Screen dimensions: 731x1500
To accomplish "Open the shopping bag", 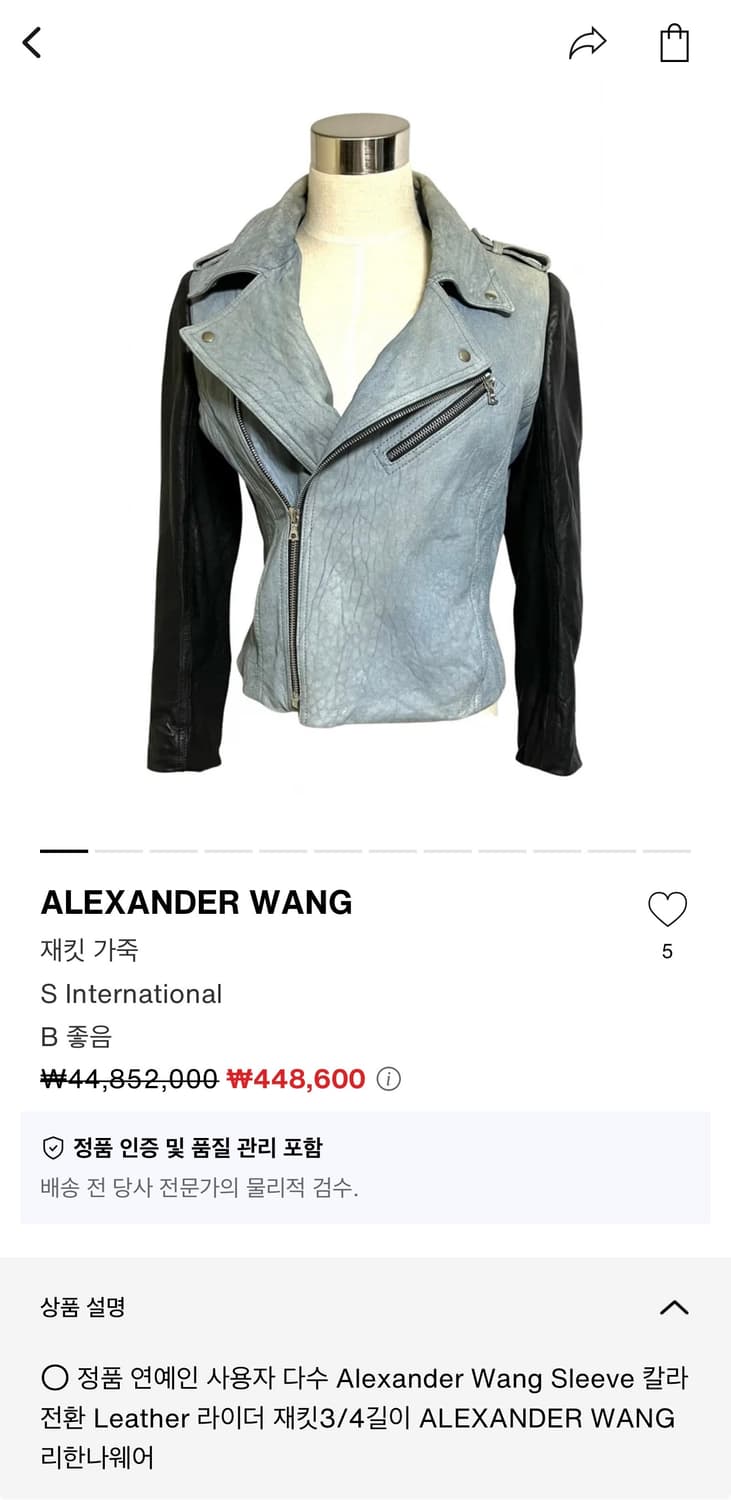I will tap(676, 42).
